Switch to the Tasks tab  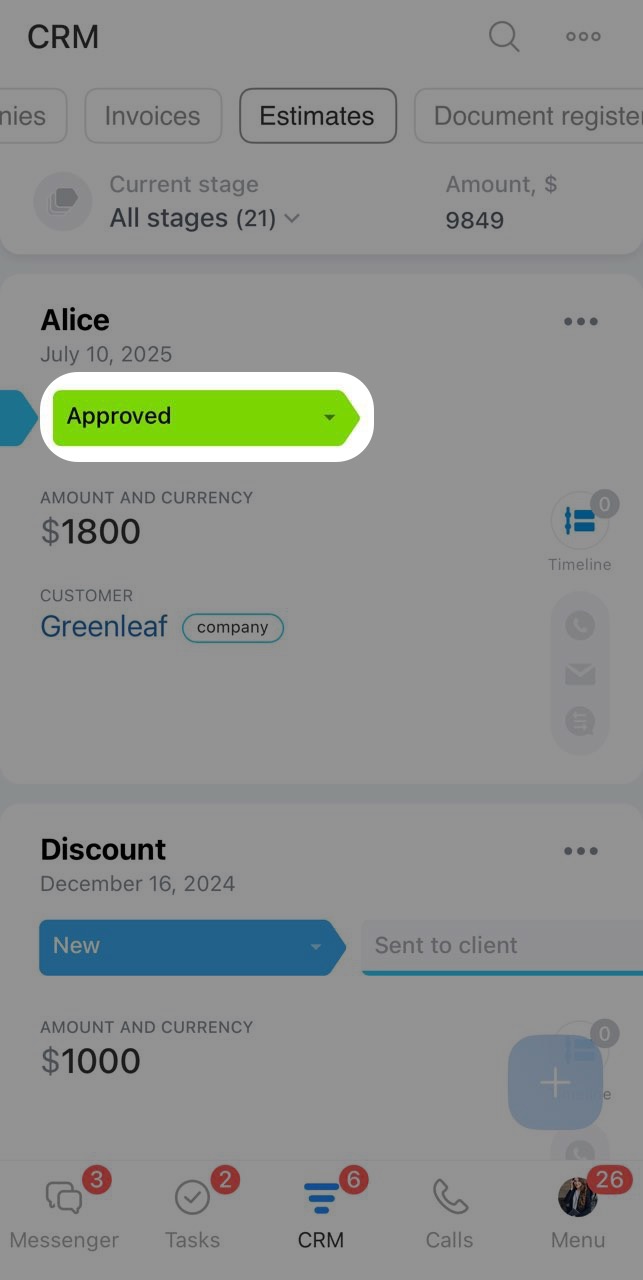[x=192, y=1212]
